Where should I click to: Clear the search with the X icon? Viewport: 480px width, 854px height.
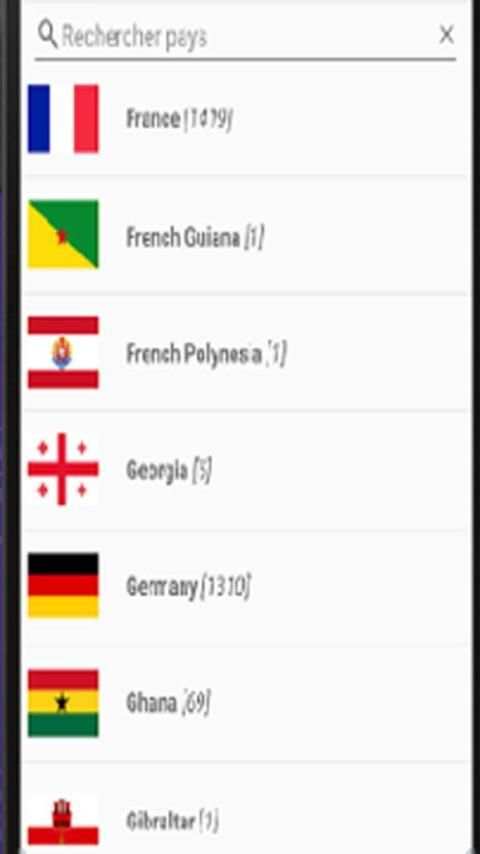click(x=446, y=35)
